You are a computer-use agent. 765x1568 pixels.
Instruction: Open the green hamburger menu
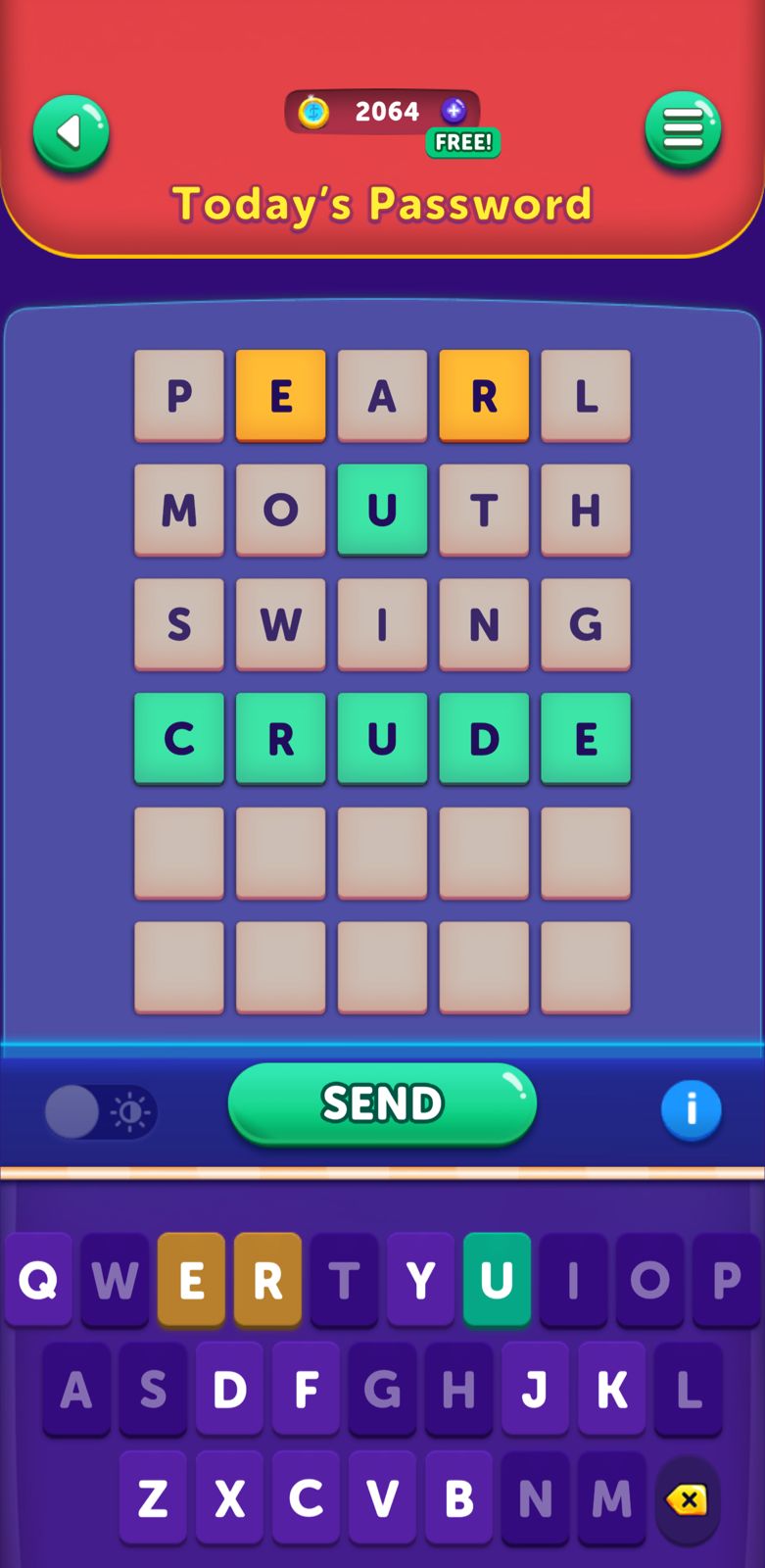pos(683,129)
